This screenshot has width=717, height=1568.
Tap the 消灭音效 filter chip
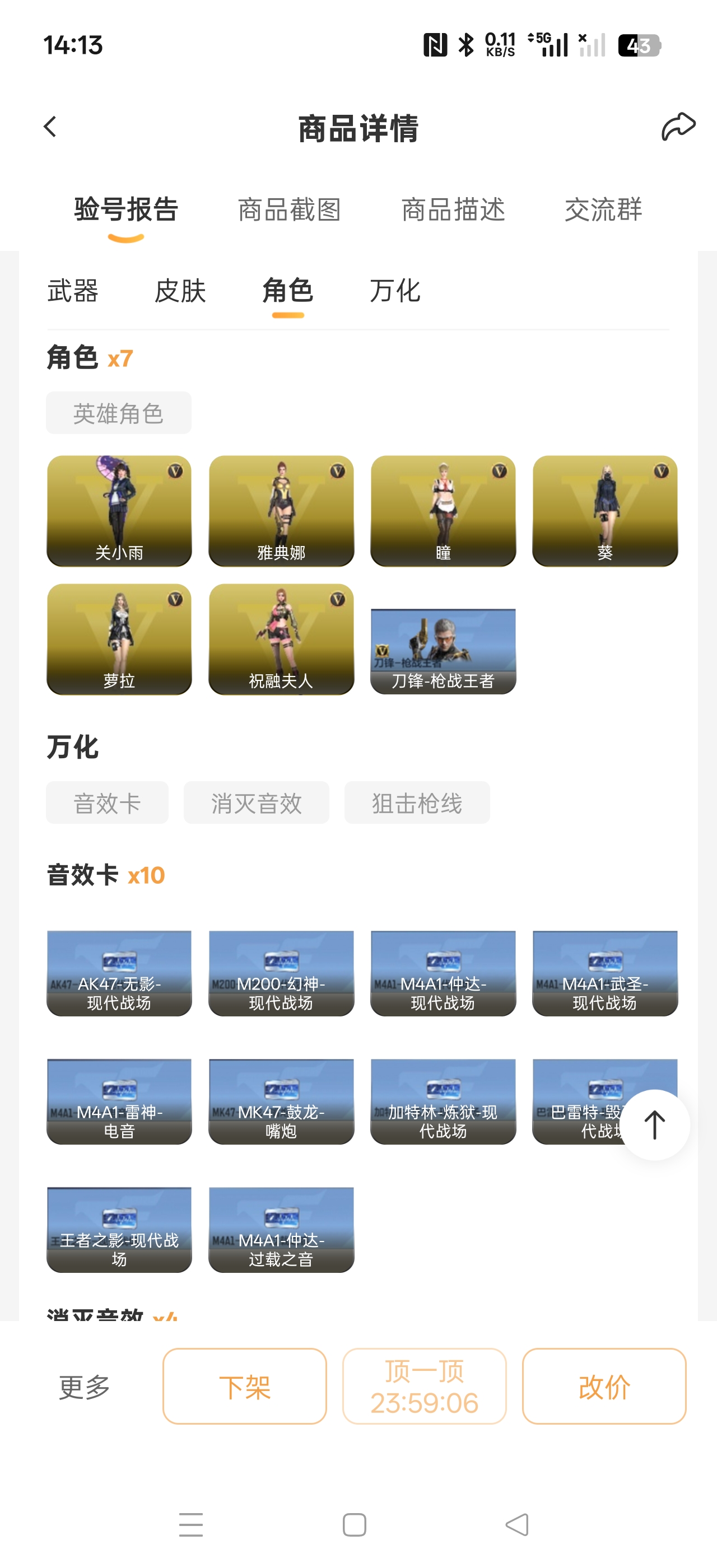coord(256,803)
